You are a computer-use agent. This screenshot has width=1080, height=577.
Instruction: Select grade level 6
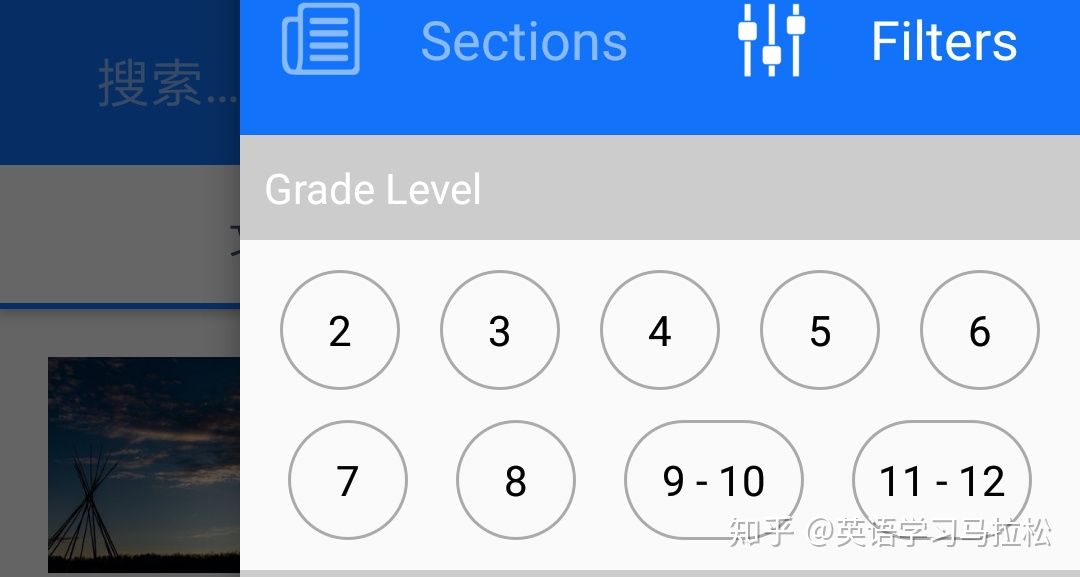click(x=980, y=331)
